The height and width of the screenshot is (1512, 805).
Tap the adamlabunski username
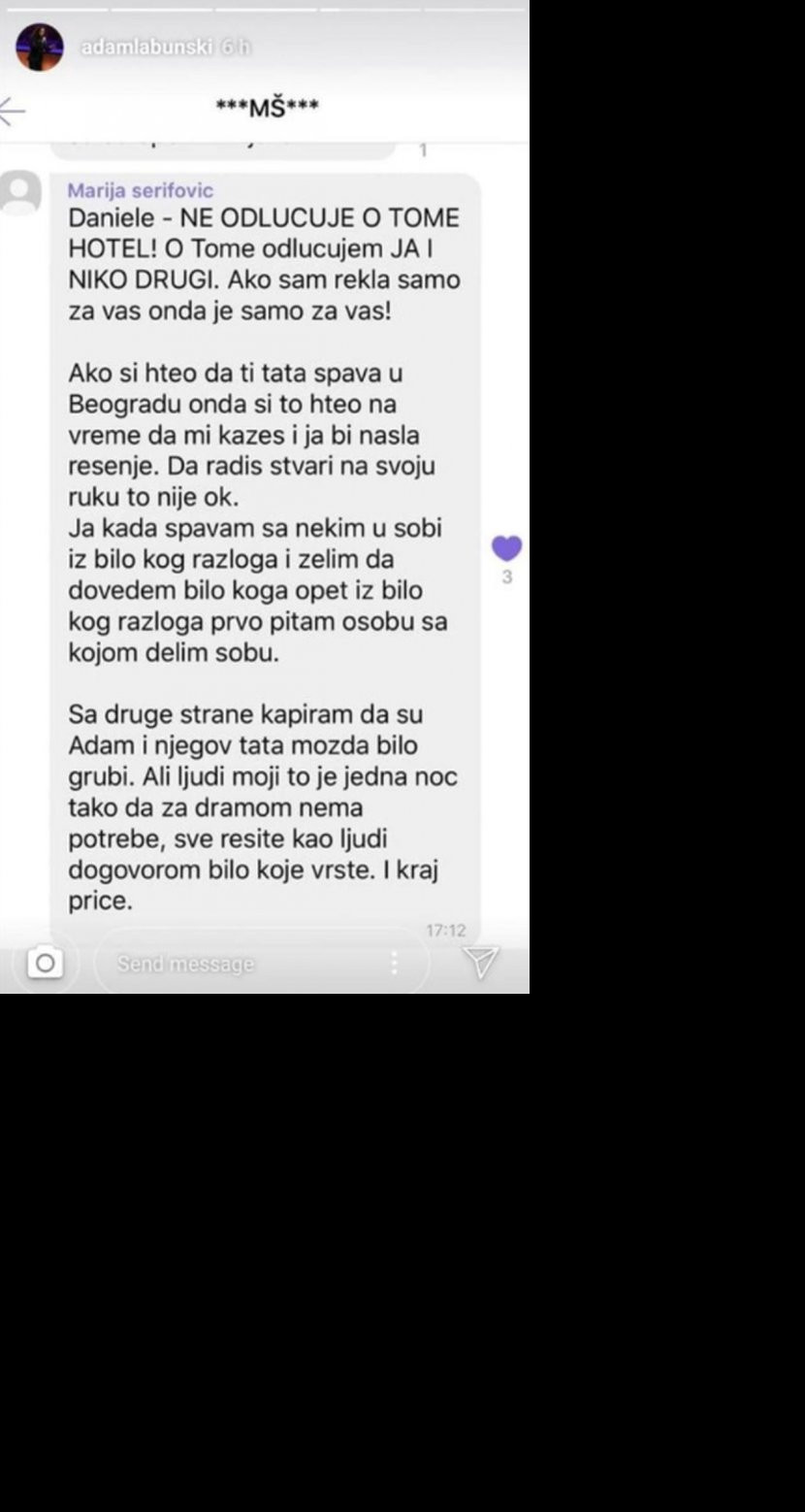145,47
